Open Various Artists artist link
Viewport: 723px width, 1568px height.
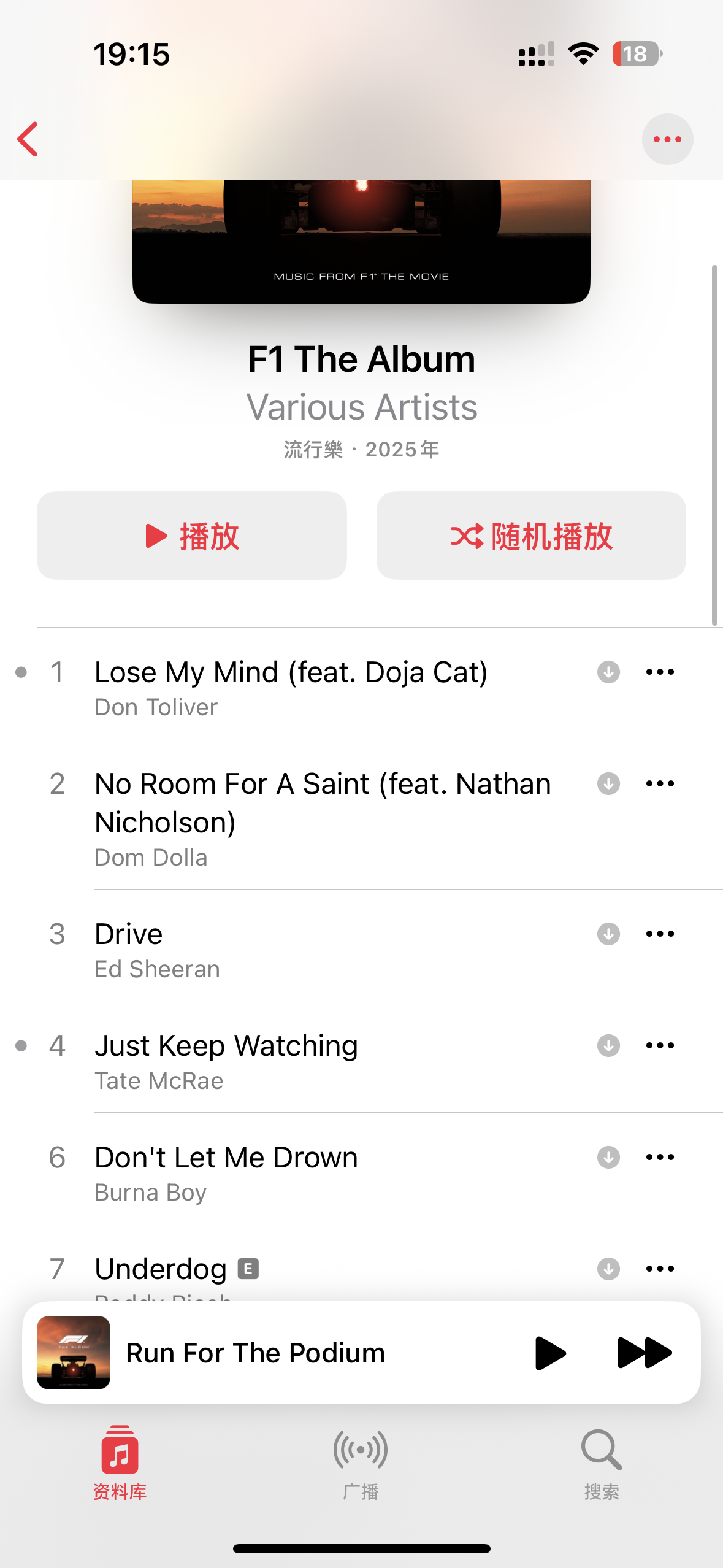click(362, 407)
